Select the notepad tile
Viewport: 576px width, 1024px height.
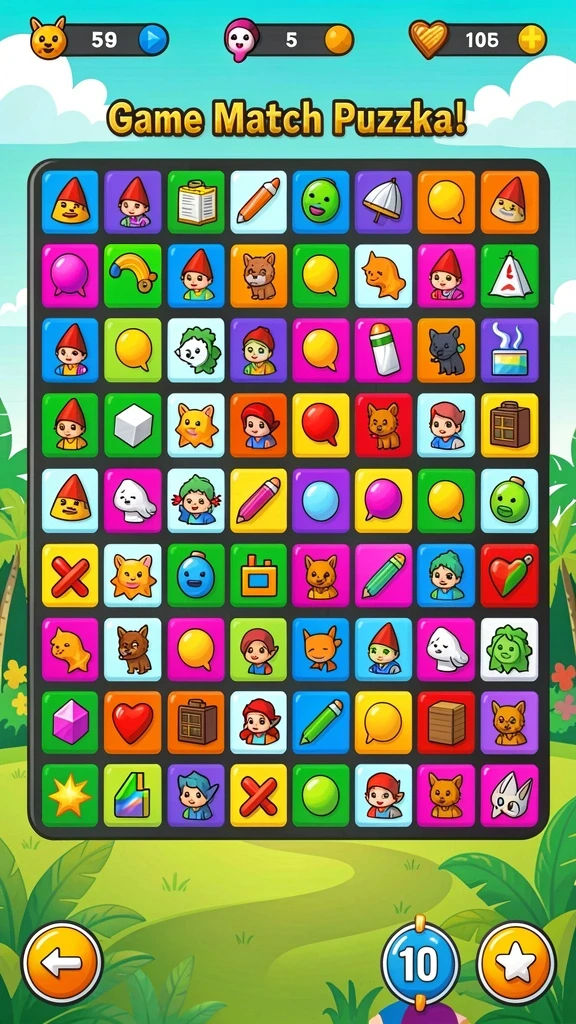coord(196,202)
